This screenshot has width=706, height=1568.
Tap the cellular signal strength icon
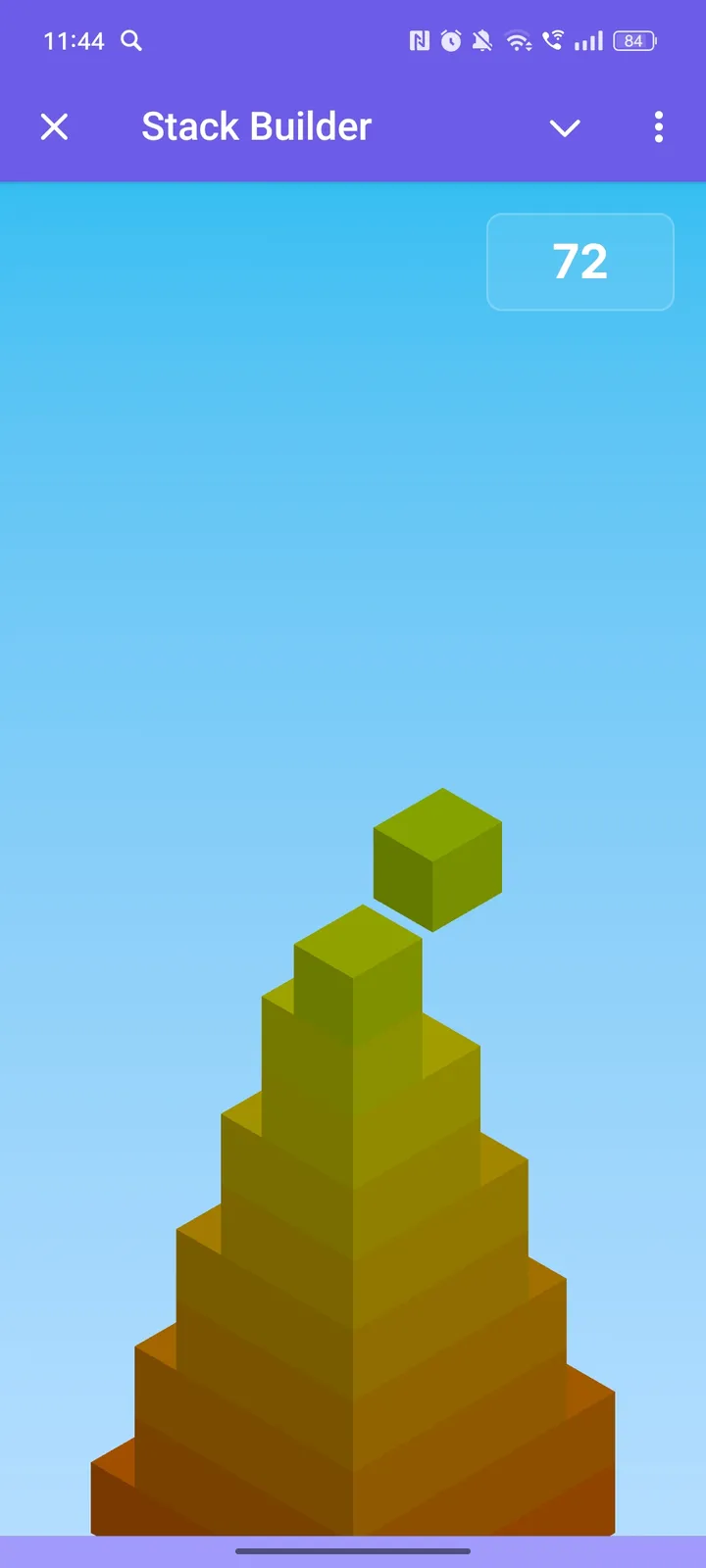pyautogui.click(x=588, y=40)
